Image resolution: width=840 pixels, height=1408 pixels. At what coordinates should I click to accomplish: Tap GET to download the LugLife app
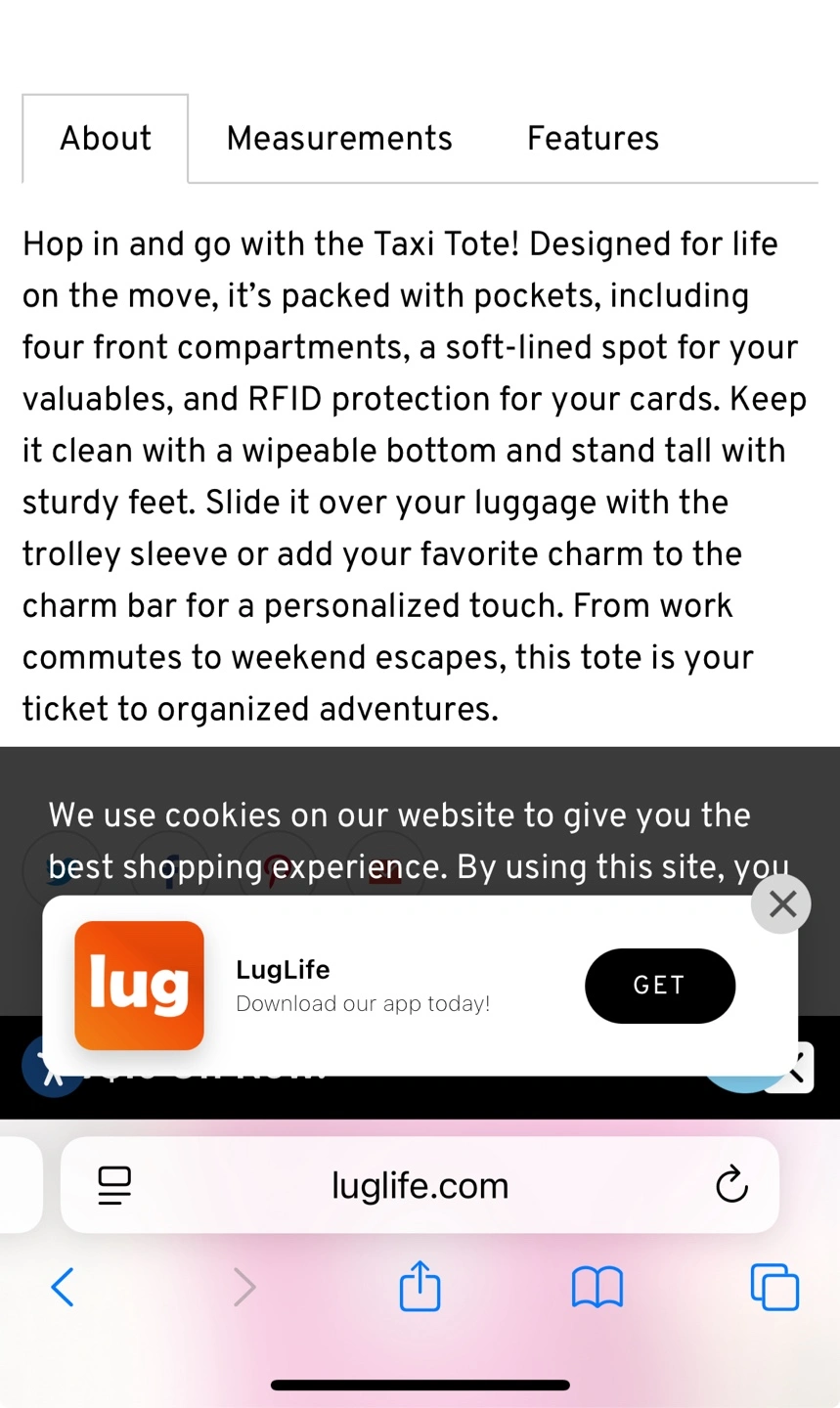[659, 986]
